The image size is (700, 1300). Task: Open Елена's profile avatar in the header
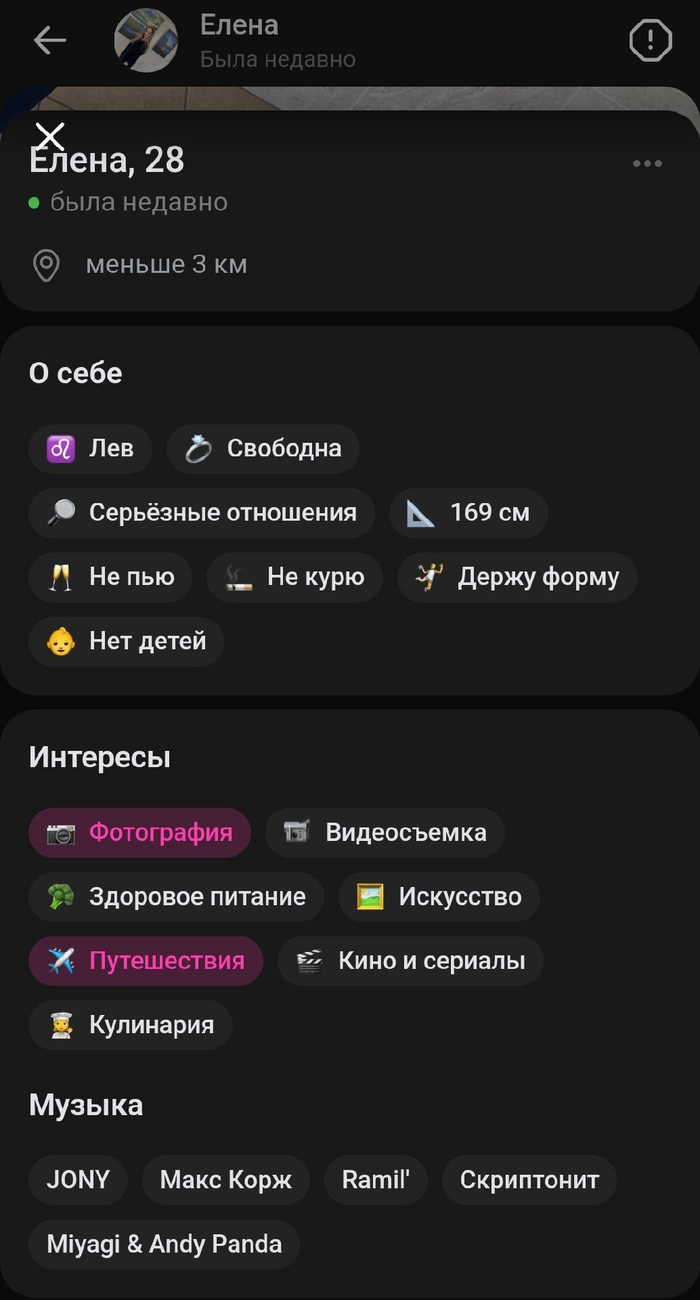pos(146,41)
